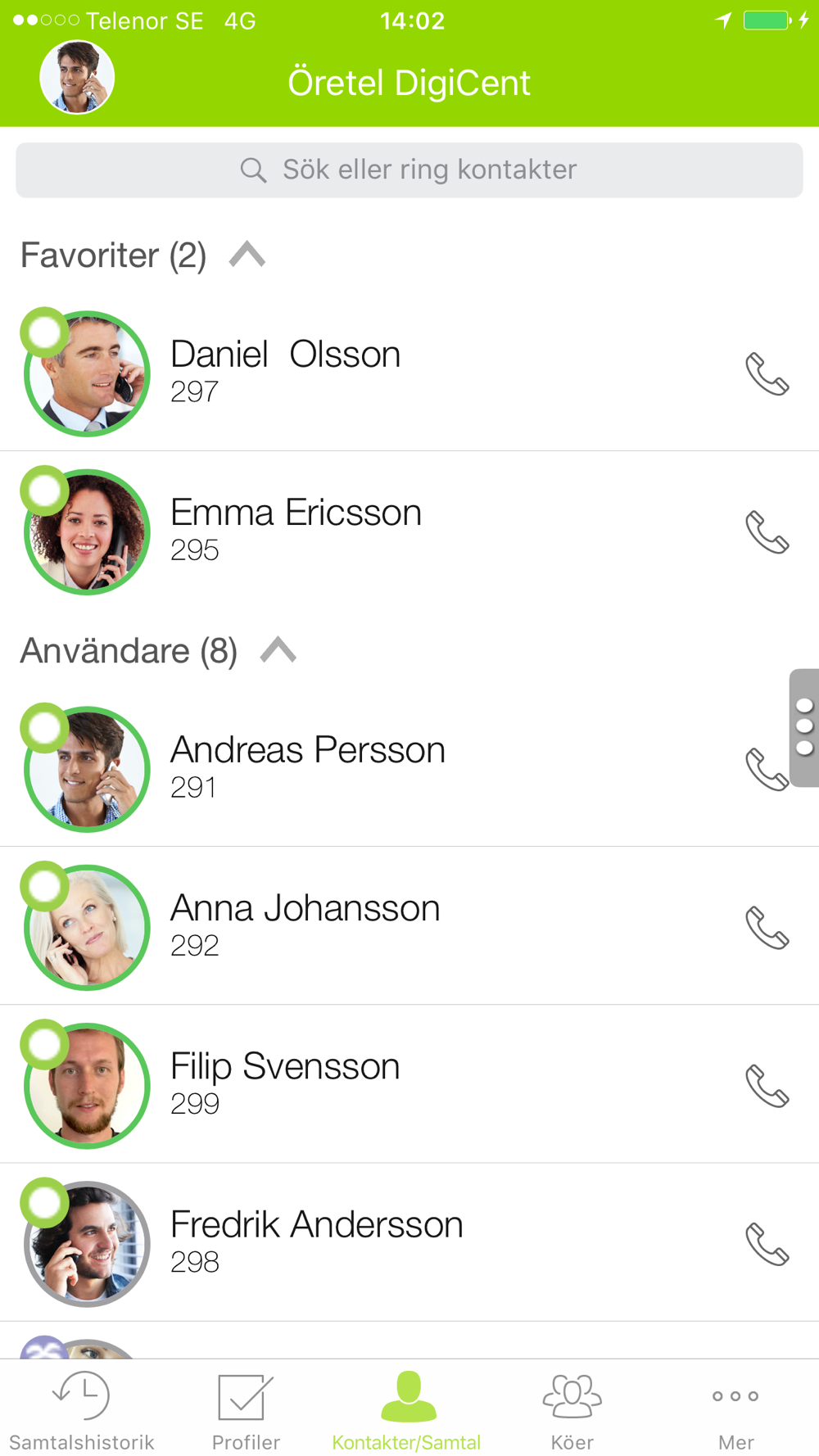The image size is (819, 1456).
Task: Tap the Sök eller ring kontakter search field
Action: 409,170
